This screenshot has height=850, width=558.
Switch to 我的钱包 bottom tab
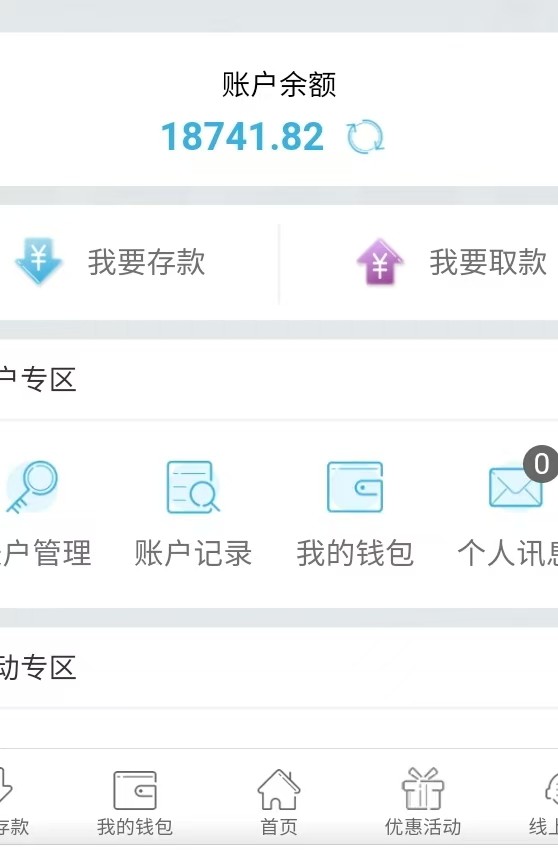click(x=134, y=803)
